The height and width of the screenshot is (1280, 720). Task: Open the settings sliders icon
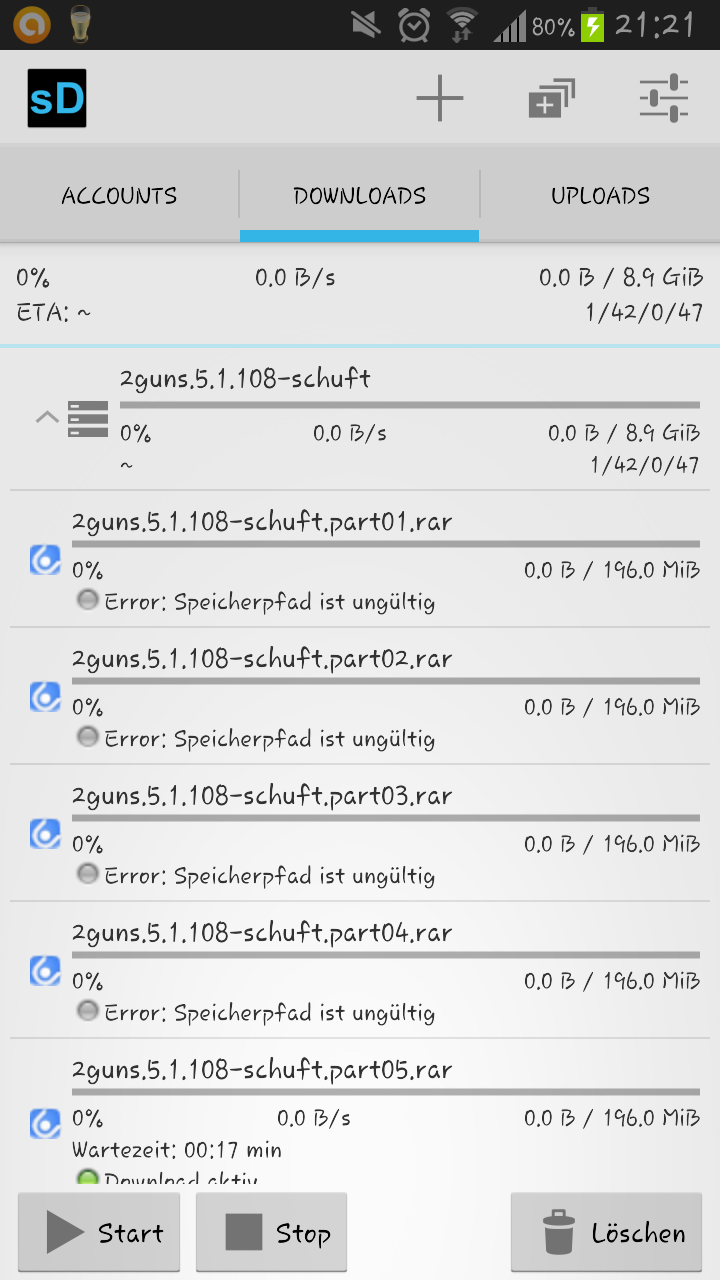[x=664, y=98]
